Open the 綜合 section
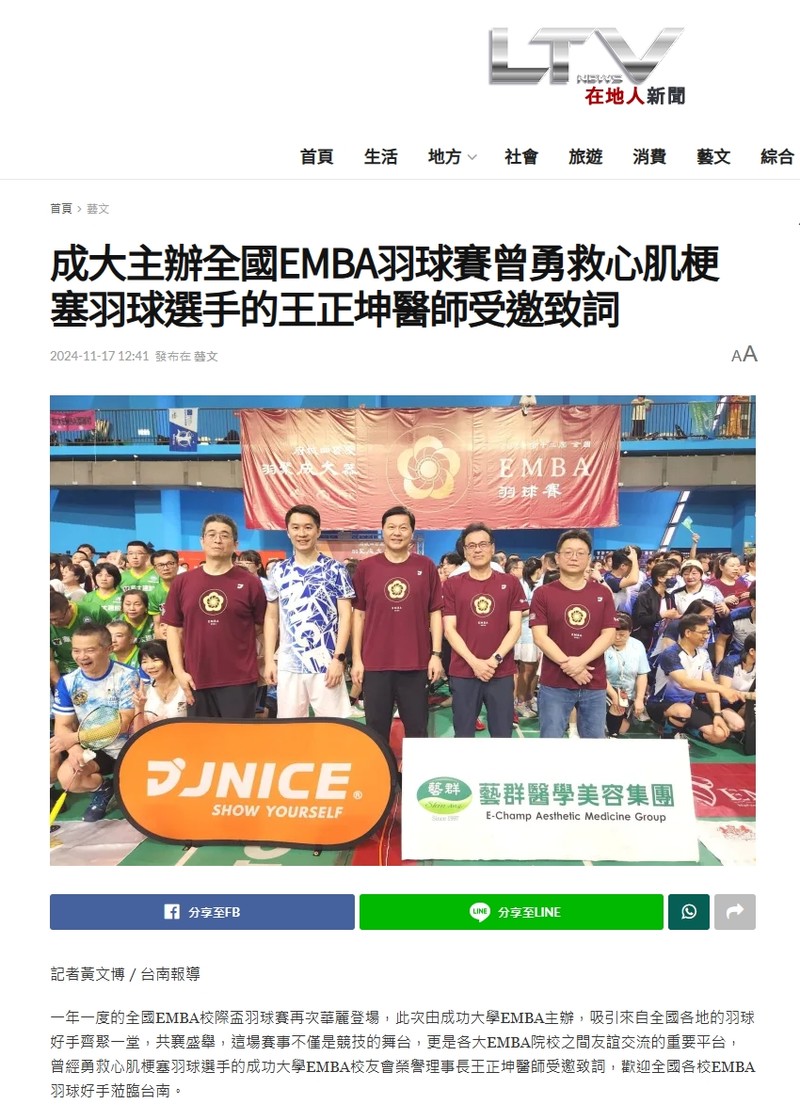Image resolution: width=800 pixels, height=1120 pixels. (777, 157)
